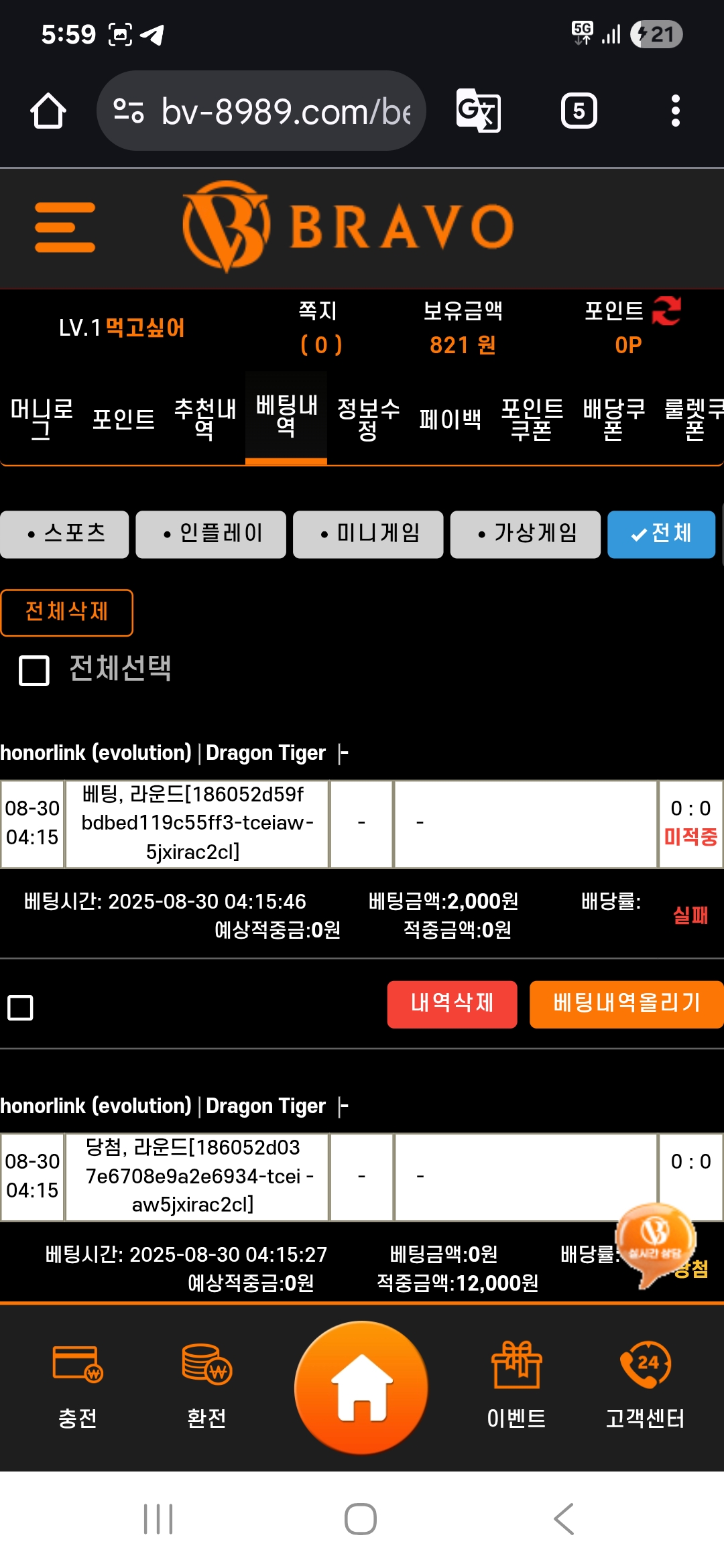This screenshot has height=1568, width=724.
Task: Open the browser overflow menu
Action: [675, 111]
